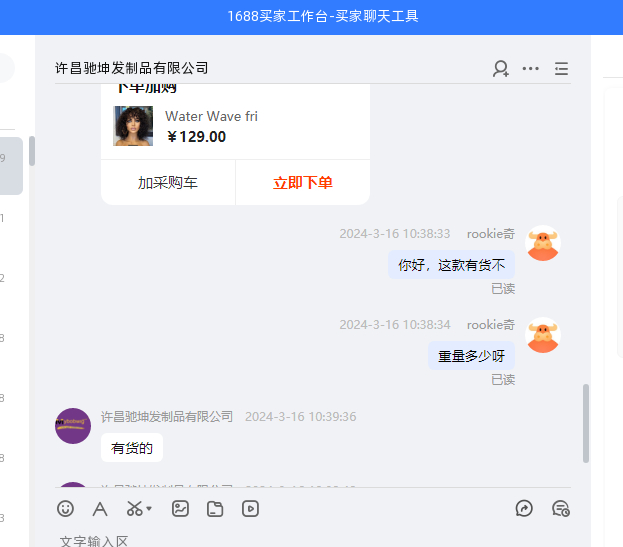The width and height of the screenshot is (623, 547).
Task: Select the scissors screenshot tool
Action: pyautogui.click(x=135, y=509)
